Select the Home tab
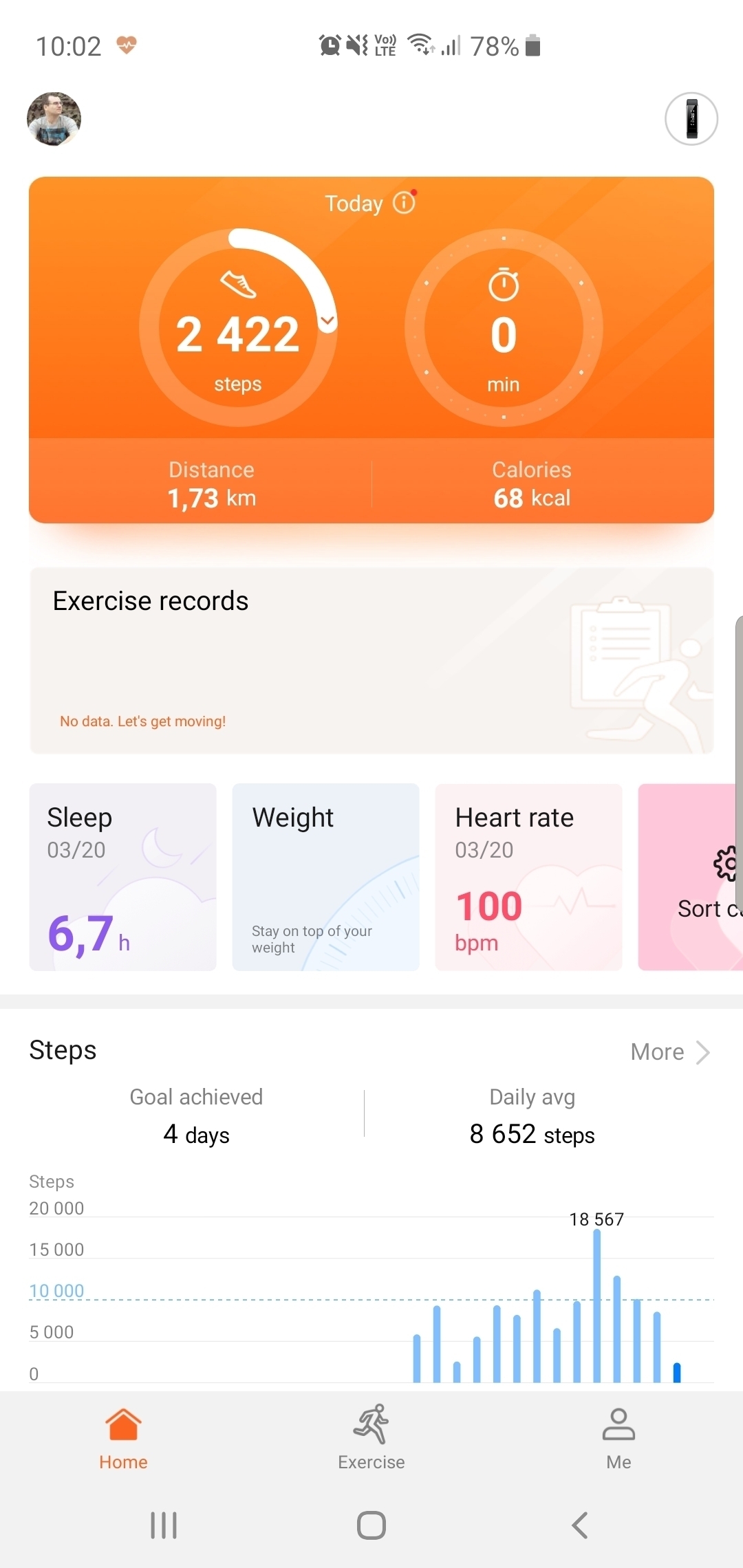743x1568 pixels. tap(123, 1437)
